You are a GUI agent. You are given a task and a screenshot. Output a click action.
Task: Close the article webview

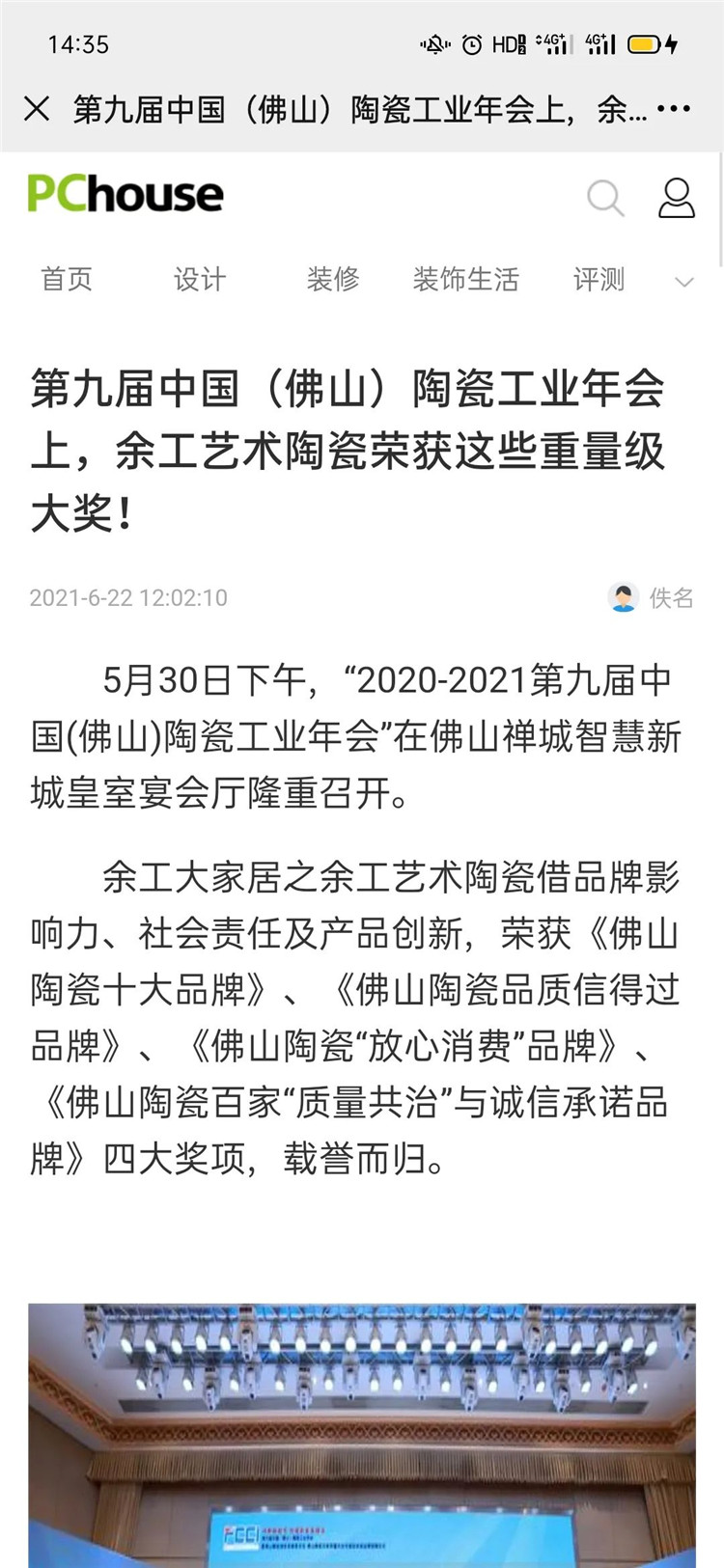tap(37, 109)
